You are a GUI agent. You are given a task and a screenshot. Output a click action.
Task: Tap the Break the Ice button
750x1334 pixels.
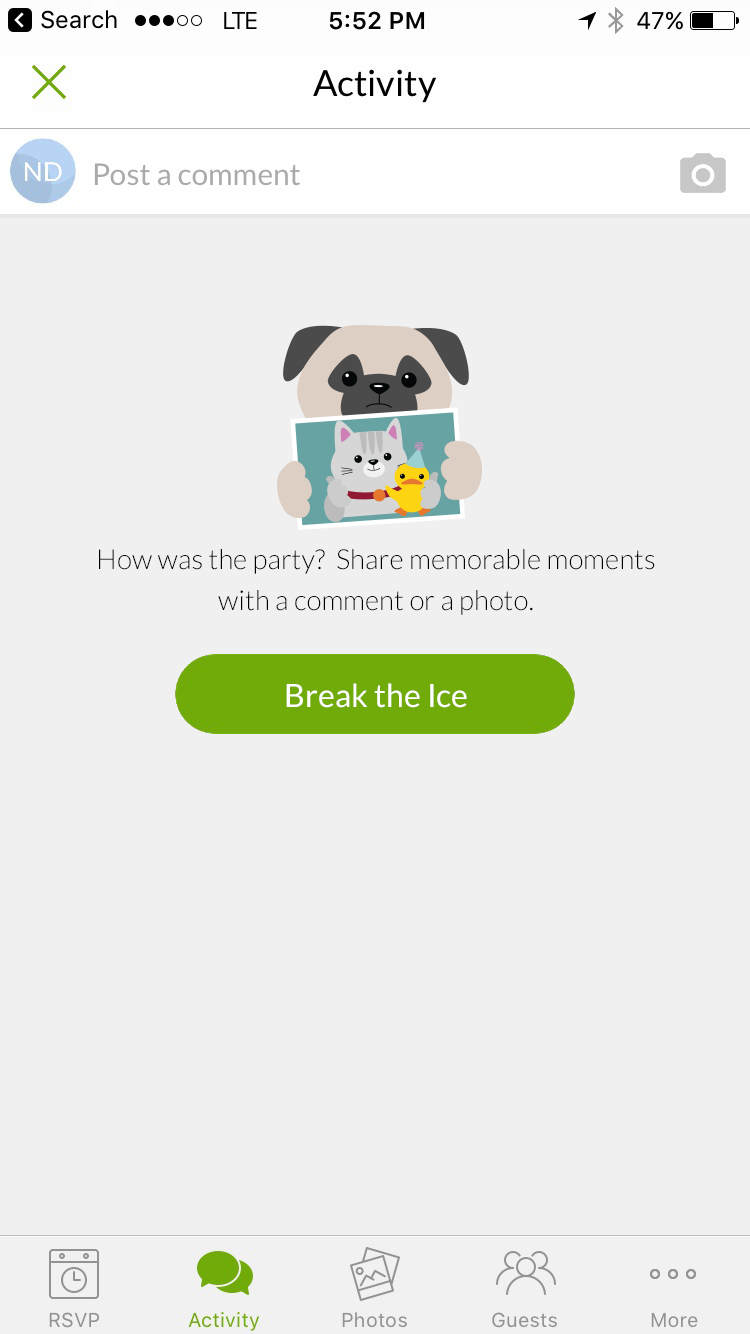[375, 694]
